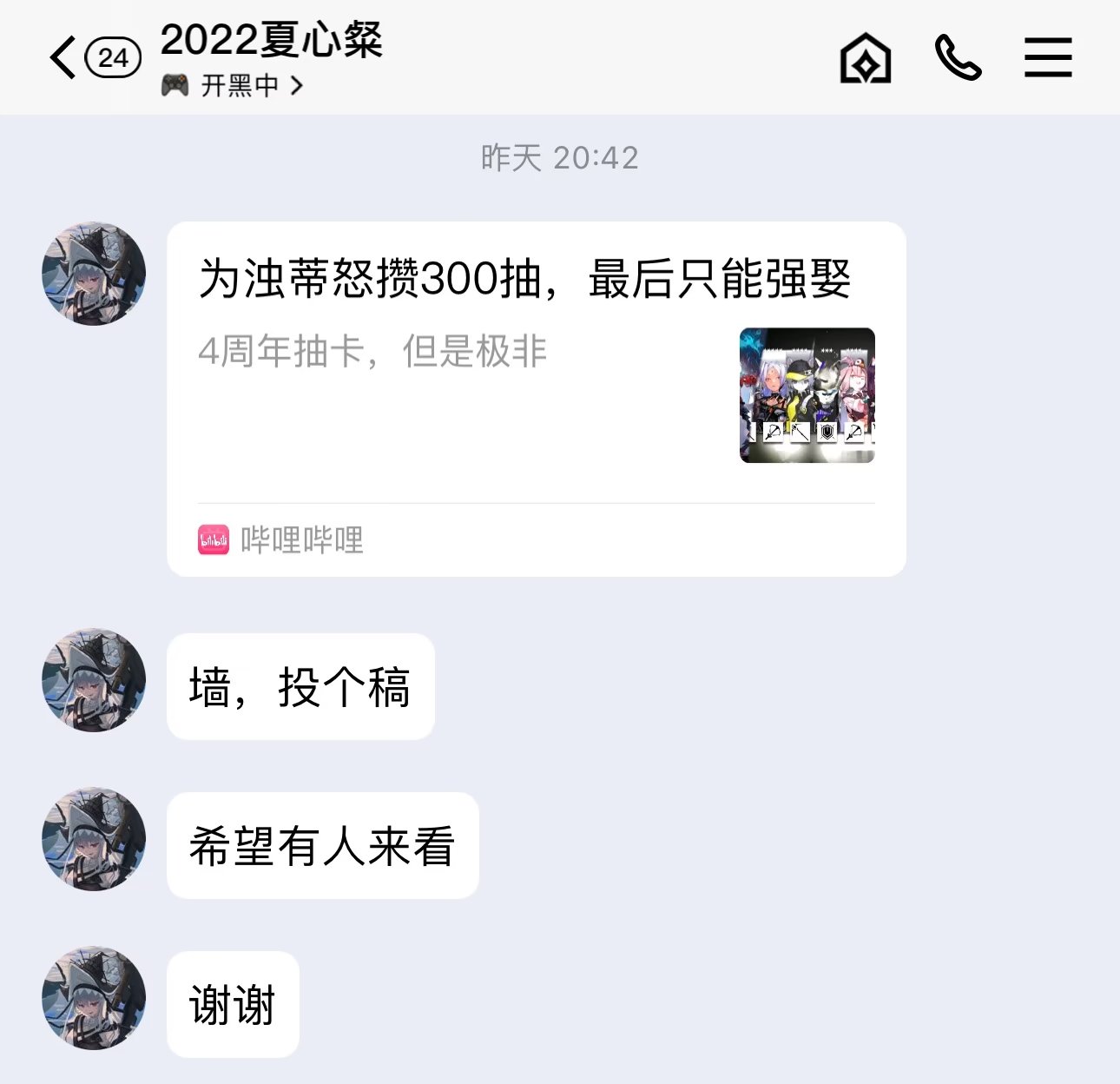Open the 开黑中 status link
This screenshot has height=1084, width=1120.
pyautogui.click(x=233, y=85)
